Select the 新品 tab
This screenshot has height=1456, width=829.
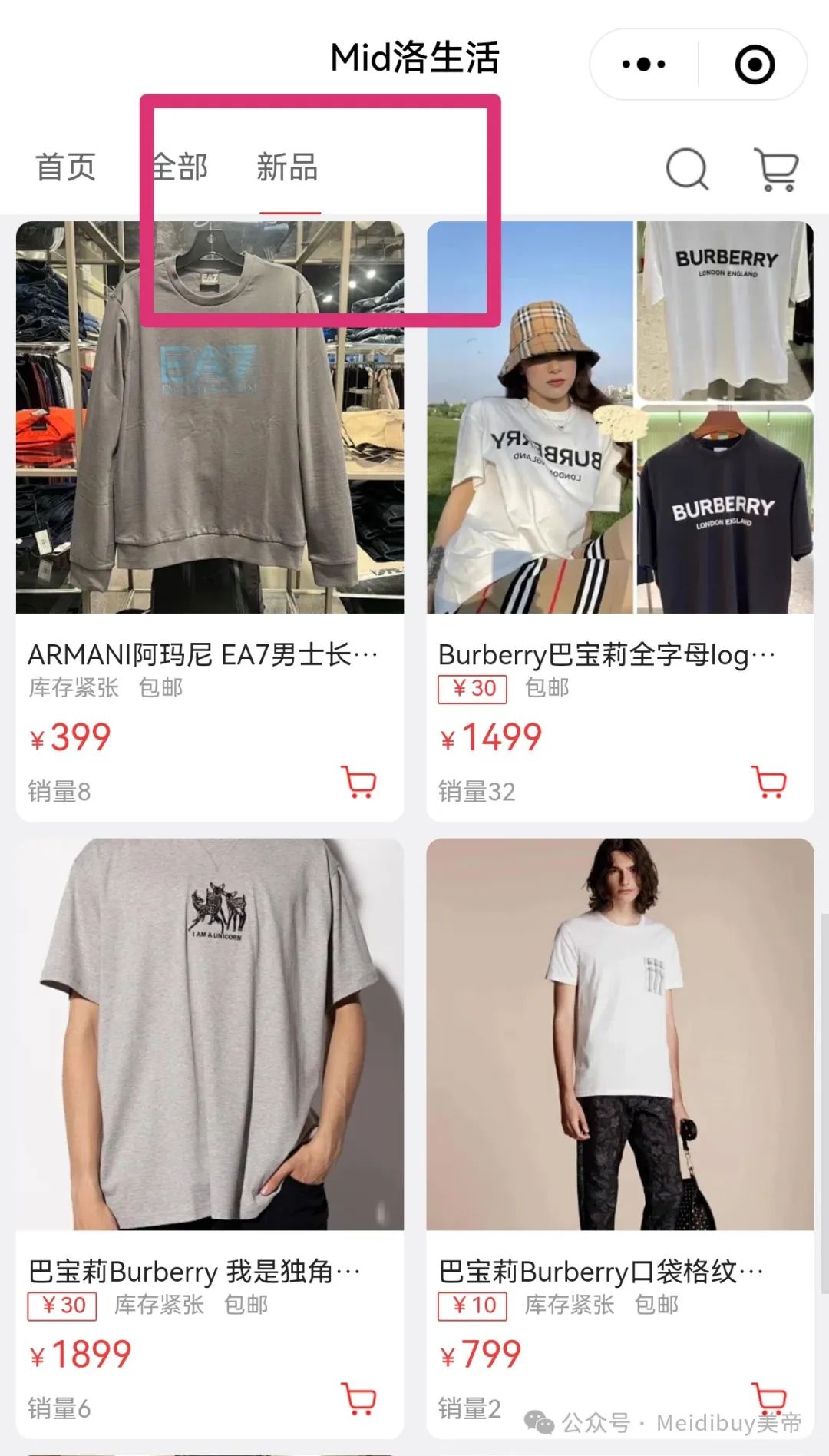coord(288,167)
